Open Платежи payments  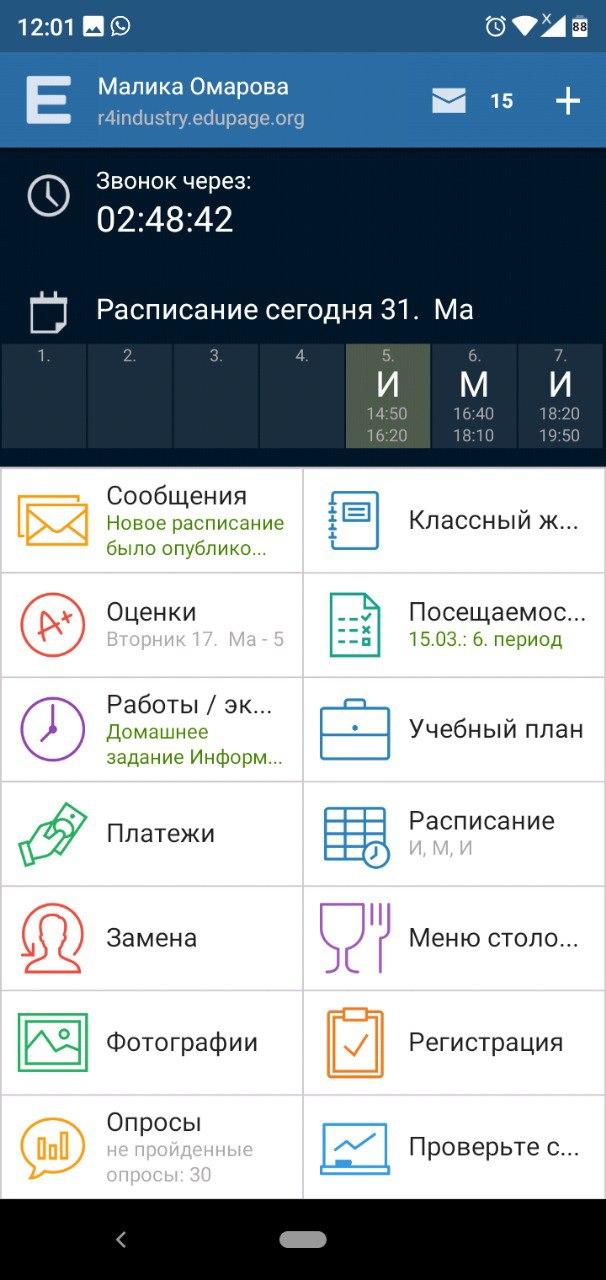(x=151, y=834)
